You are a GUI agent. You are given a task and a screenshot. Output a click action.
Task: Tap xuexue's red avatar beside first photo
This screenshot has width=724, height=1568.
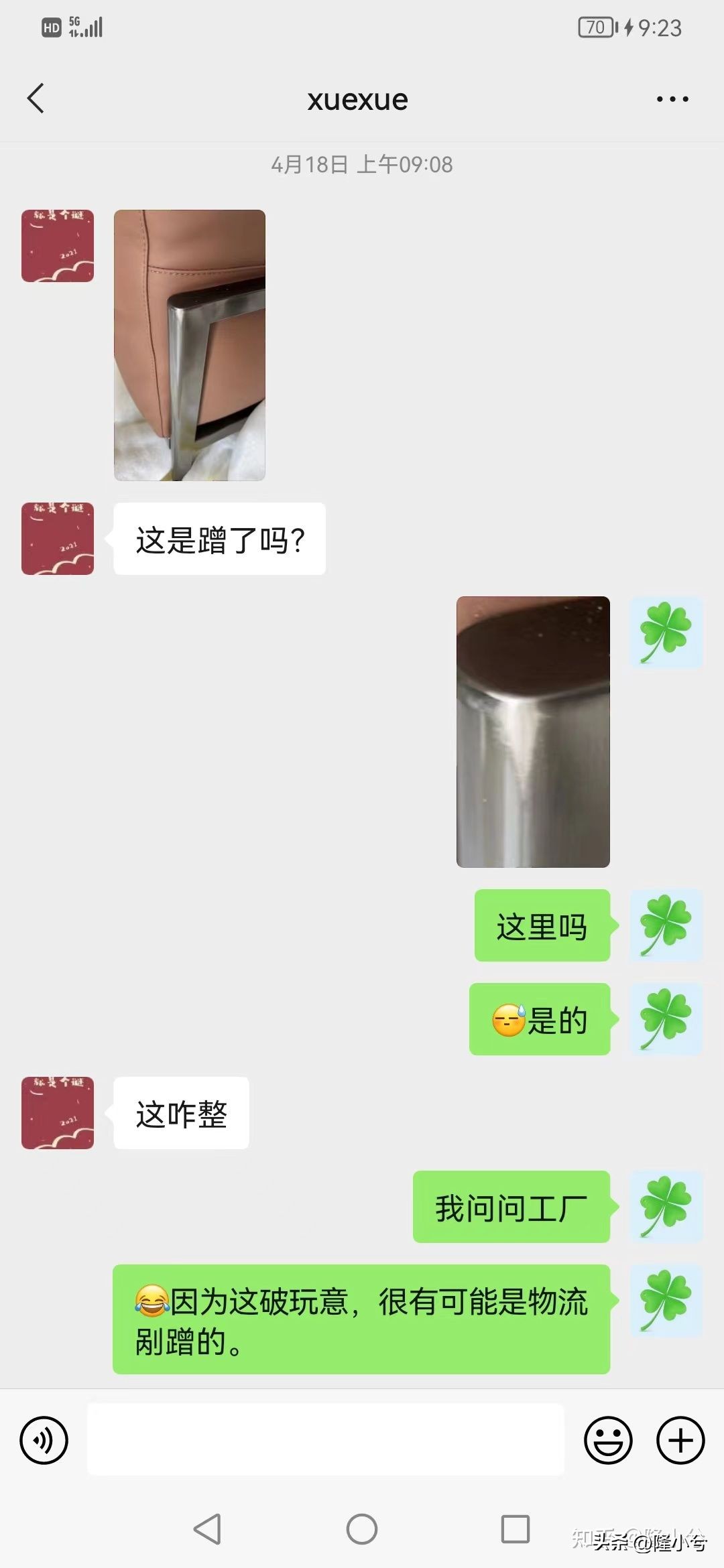point(57,247)
